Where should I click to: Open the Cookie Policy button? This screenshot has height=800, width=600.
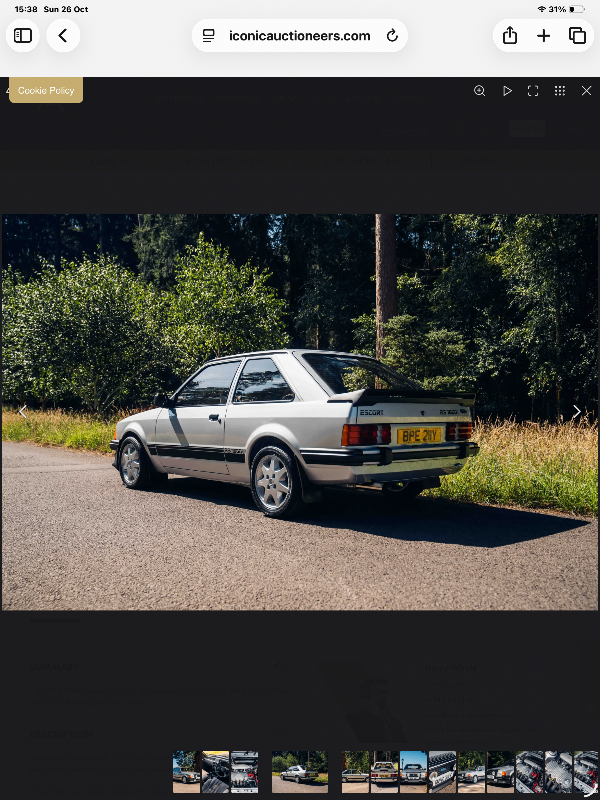click(x=46, y=90)
